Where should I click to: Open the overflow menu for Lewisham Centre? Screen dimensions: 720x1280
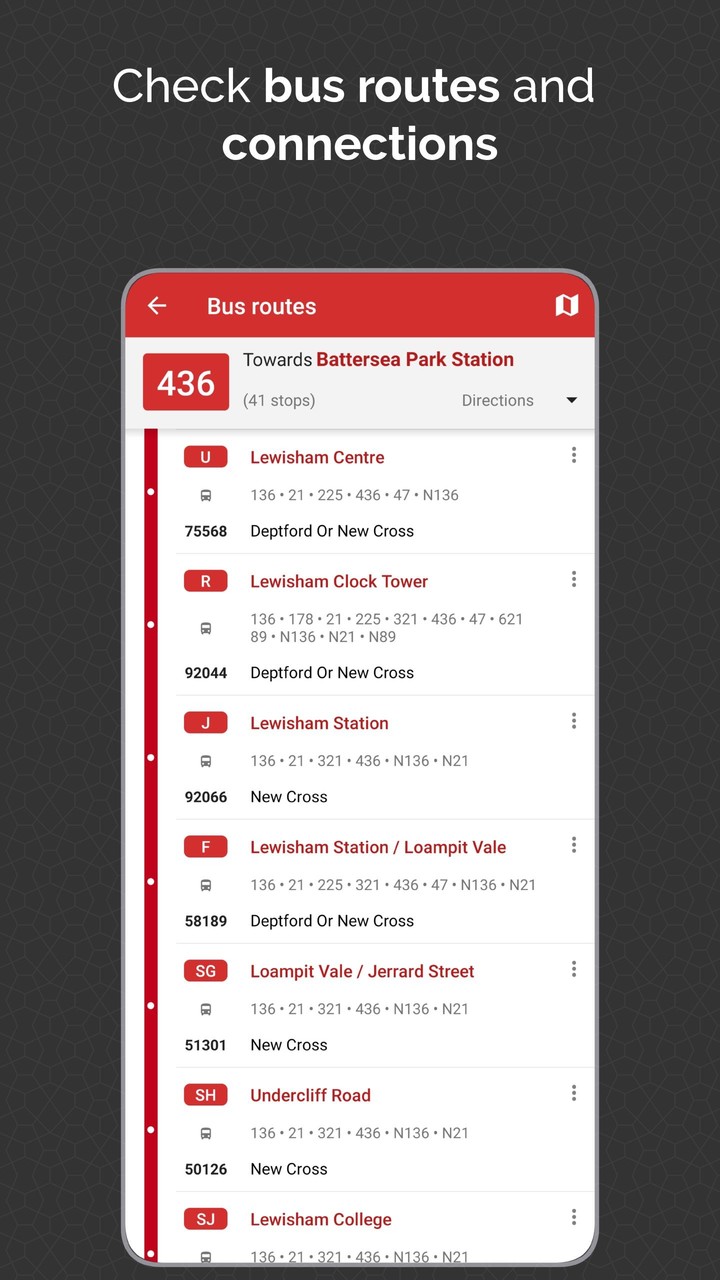(574, 455)
